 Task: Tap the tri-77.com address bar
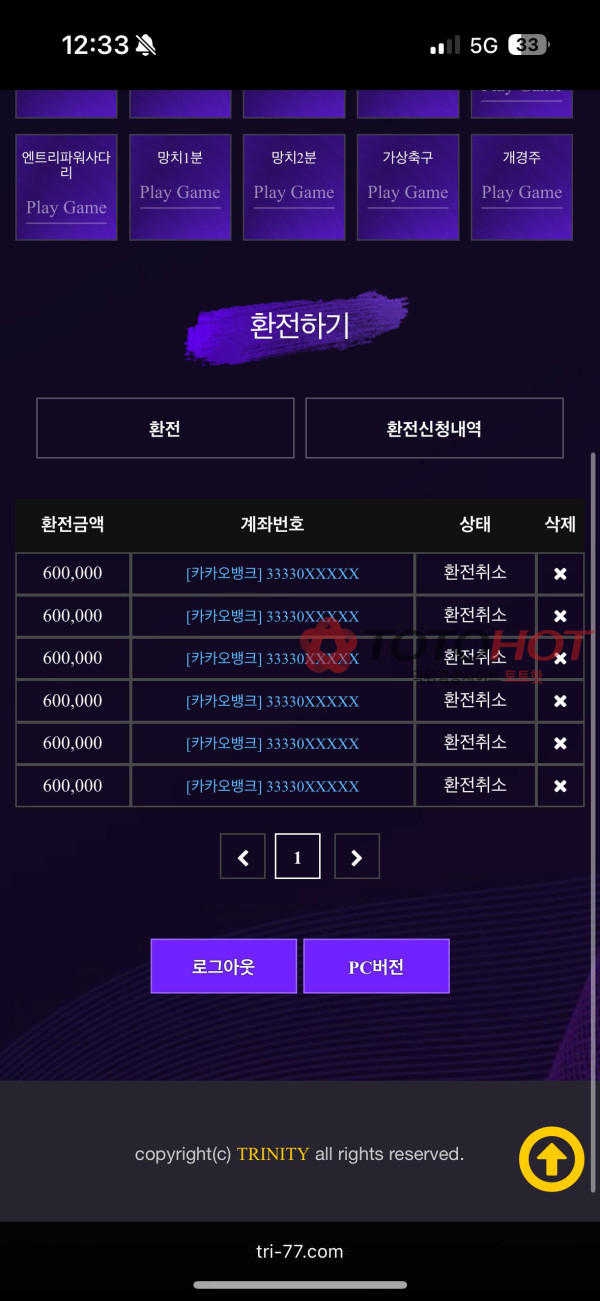(x=300, y=1251)
